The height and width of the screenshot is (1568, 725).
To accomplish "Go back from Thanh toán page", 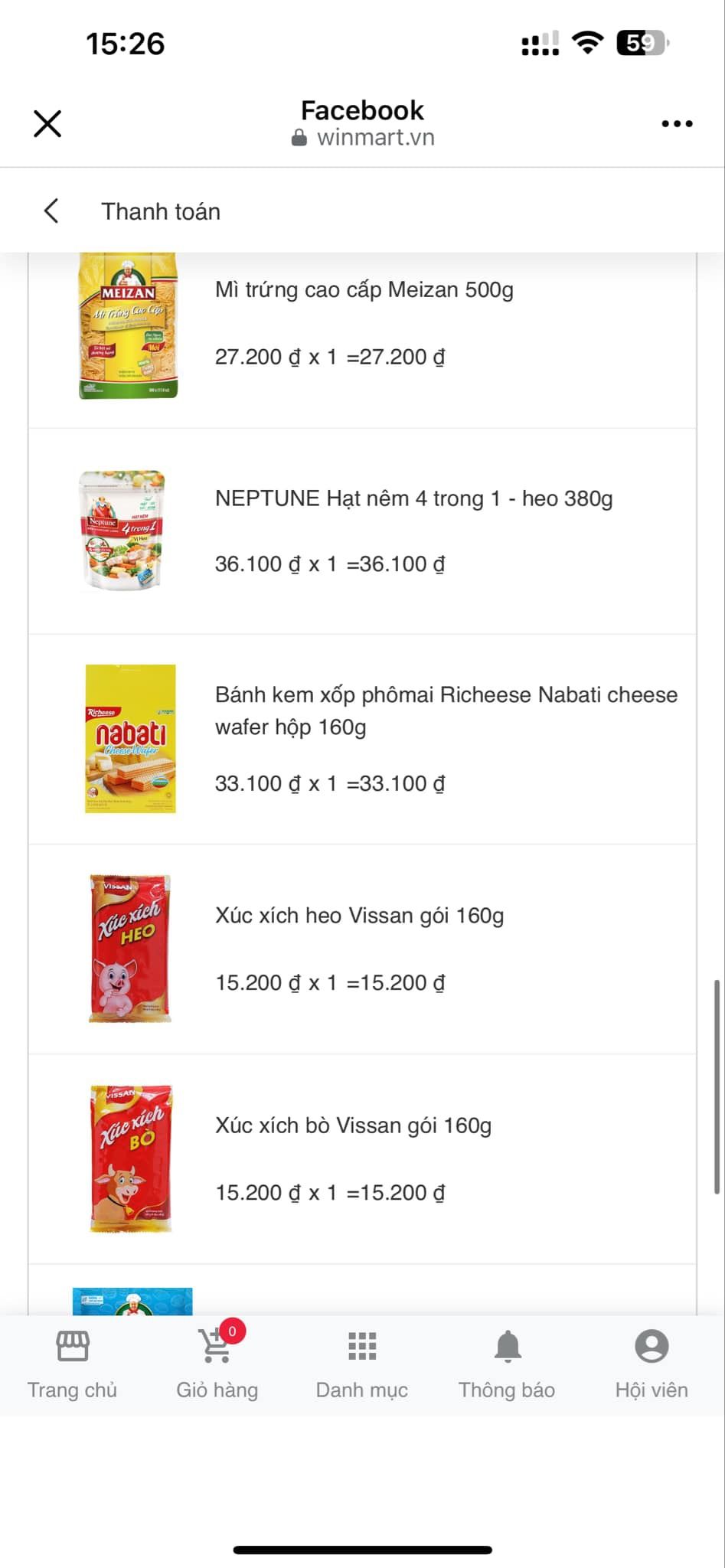I will pyautogui.click(x=52, y=211).
